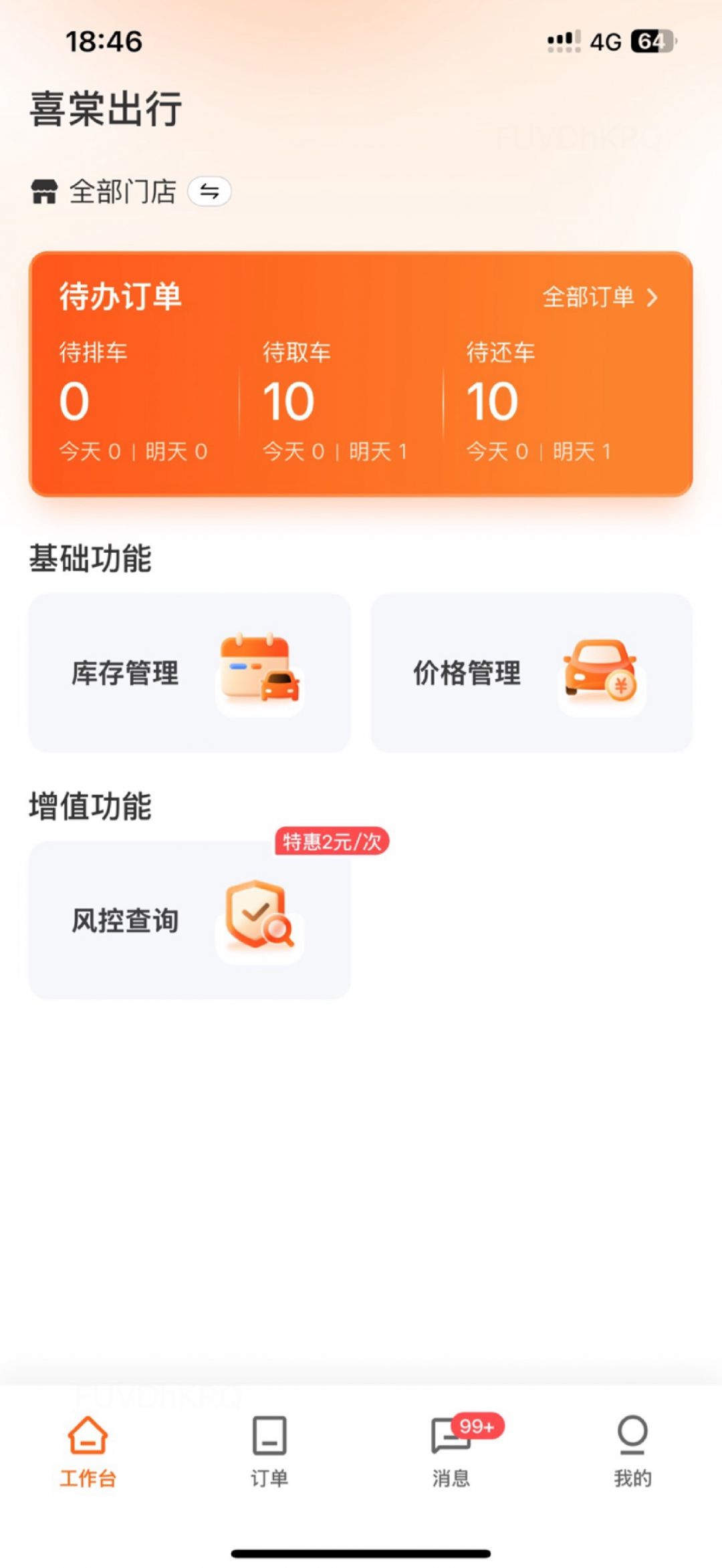This screenshot has width=722, height=1568.
Task: View 待还车 pending orders
Action: click(x=538, y=402)
